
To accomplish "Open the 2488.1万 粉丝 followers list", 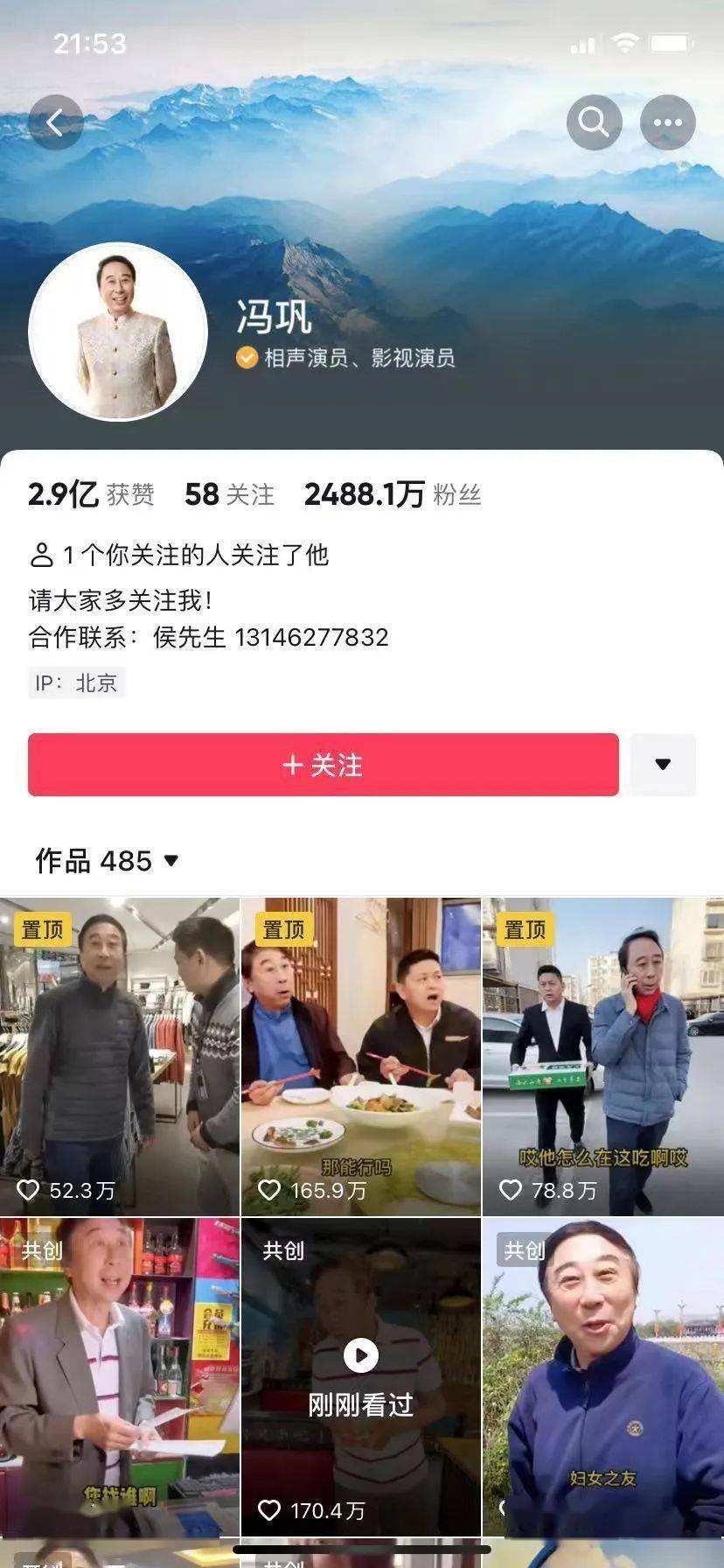I will [392, 495].
